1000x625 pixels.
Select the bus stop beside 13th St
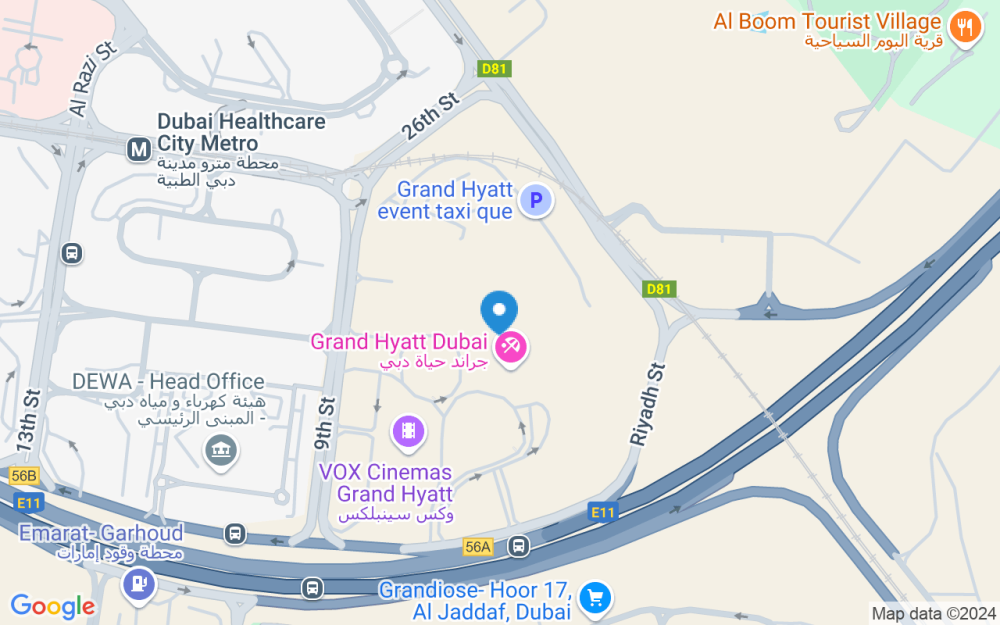click(71, 253)
